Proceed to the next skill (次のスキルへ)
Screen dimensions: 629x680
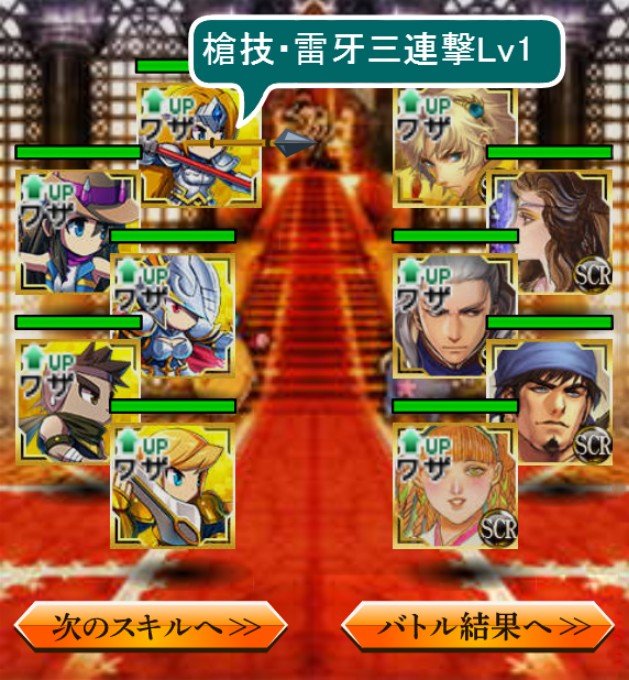pos(151,626)
